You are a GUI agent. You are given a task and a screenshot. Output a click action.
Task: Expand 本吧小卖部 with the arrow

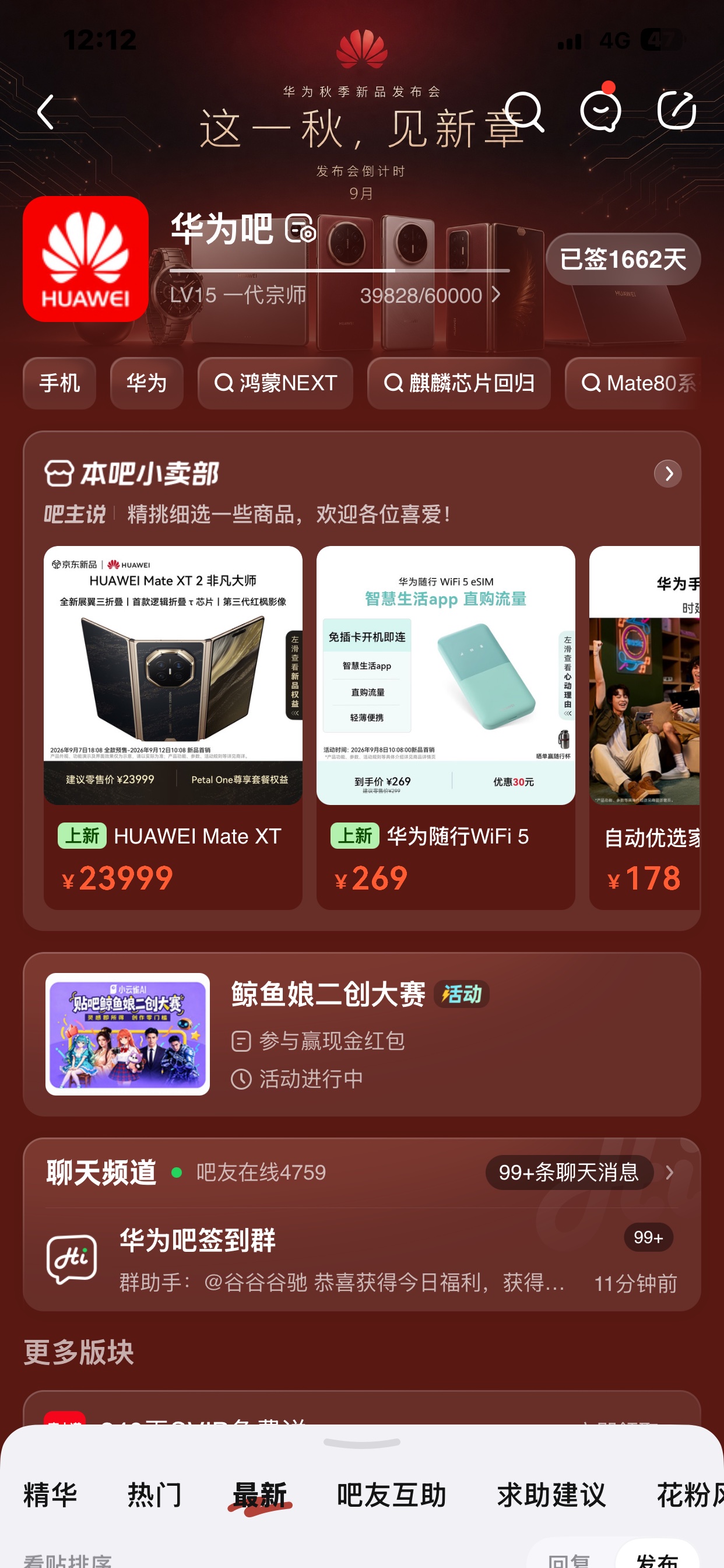[x=668, y=474]
